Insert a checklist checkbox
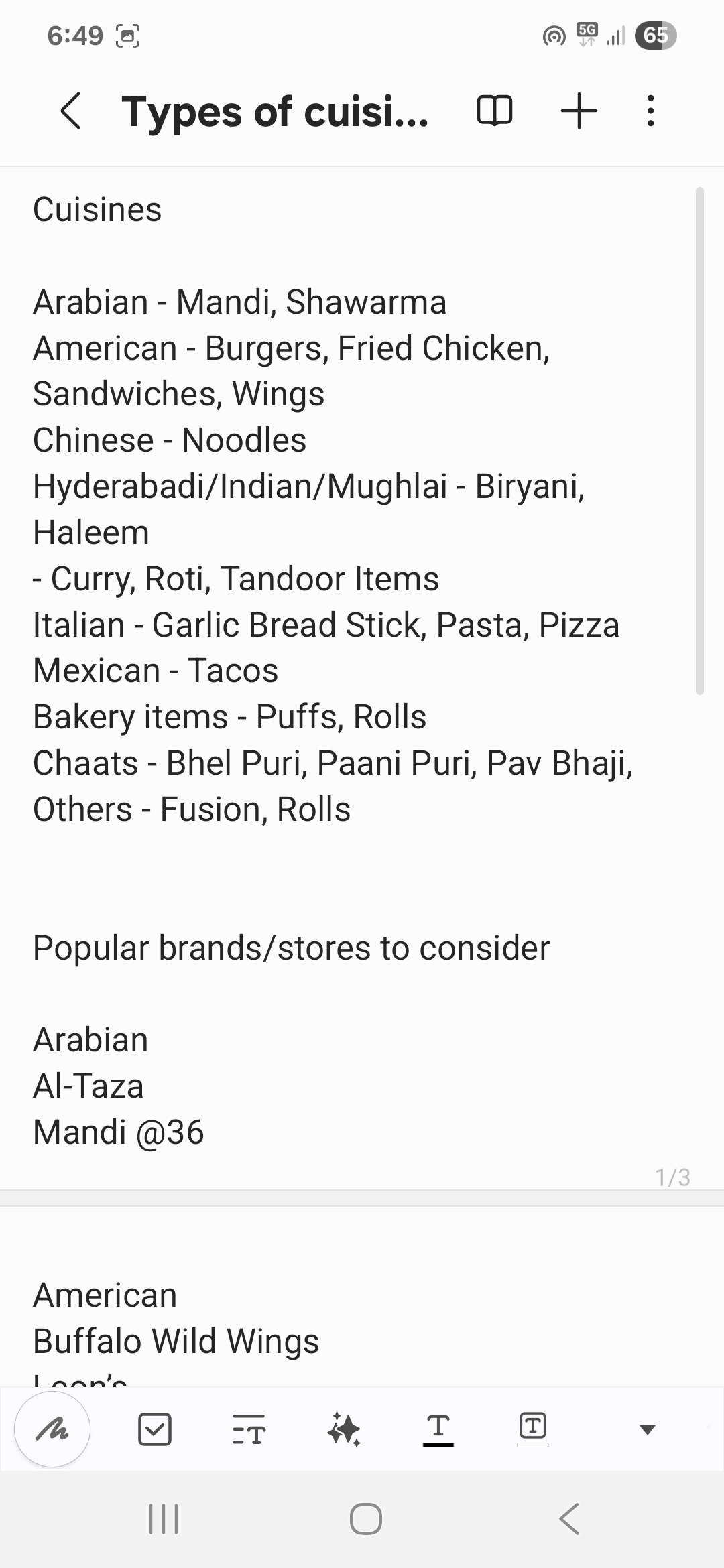The width and height of the screenshot is (724, 1568). (155, 1429)
